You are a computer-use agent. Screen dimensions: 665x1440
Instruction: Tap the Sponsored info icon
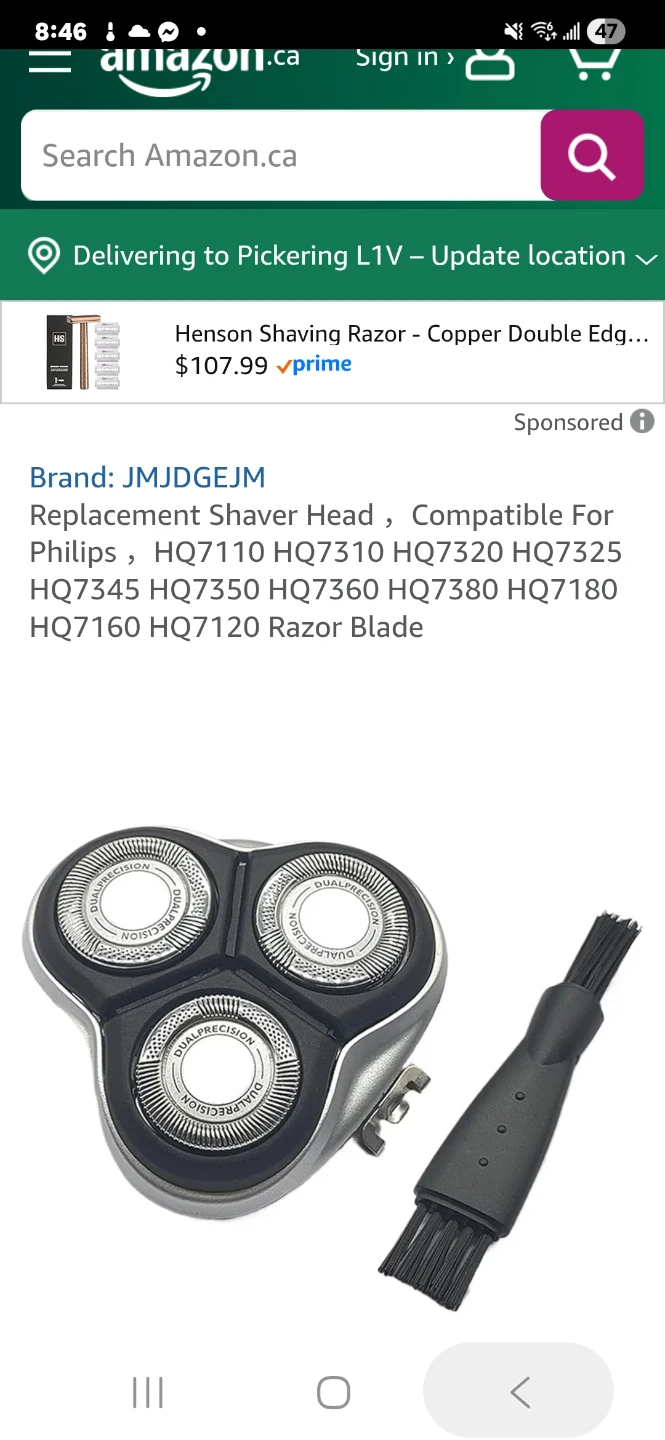tap(642, 422)
